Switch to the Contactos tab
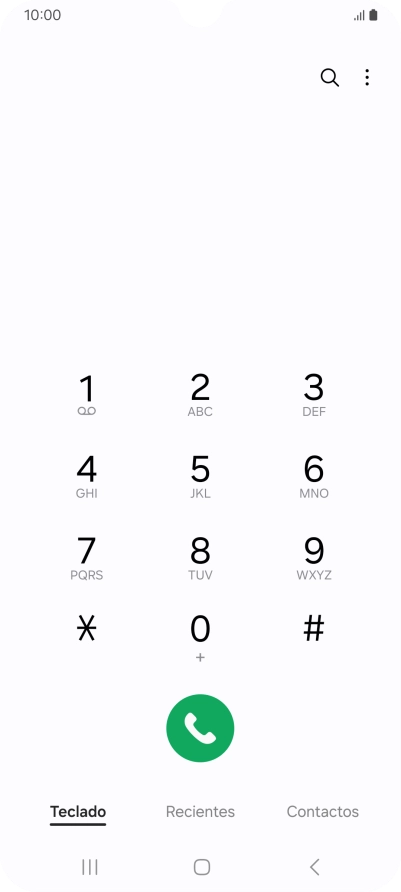This screenshot has width=401, height=892. click(x=323, y=812)
